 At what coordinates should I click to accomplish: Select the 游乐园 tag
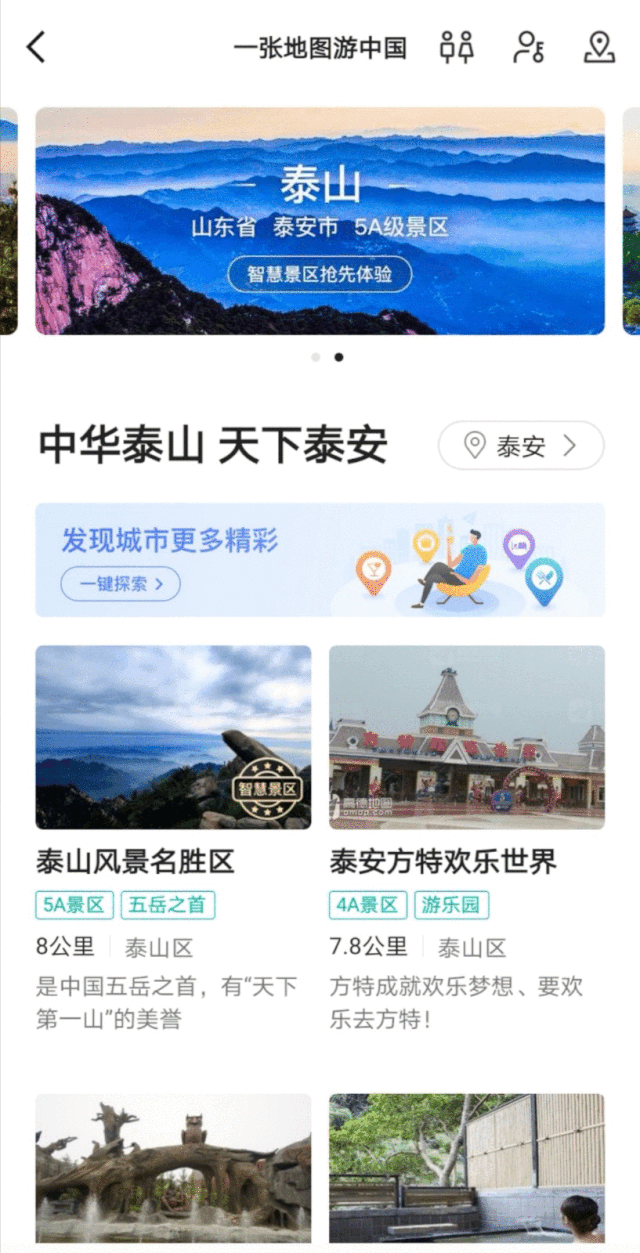point(451,905)
